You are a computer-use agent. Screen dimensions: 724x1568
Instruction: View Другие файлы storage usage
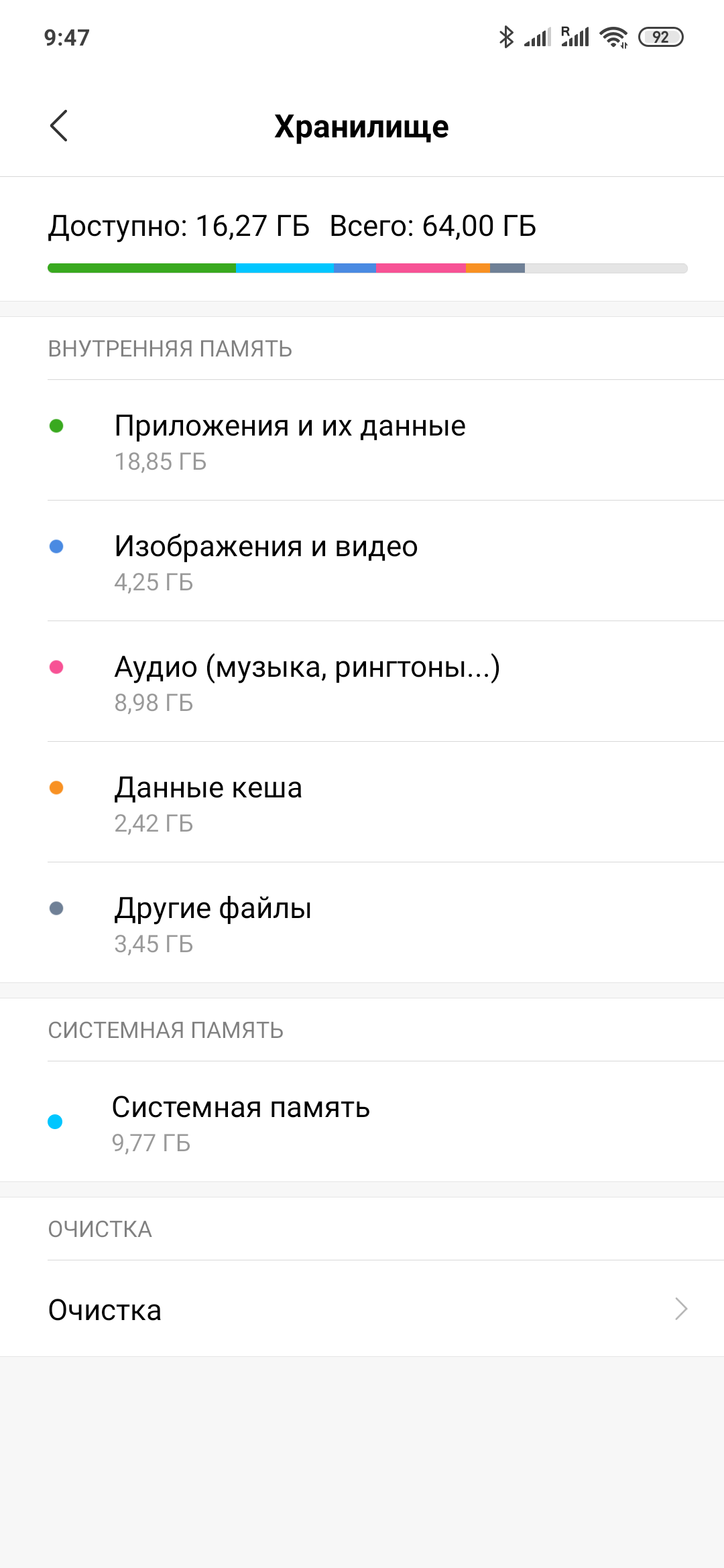(362, 923)
